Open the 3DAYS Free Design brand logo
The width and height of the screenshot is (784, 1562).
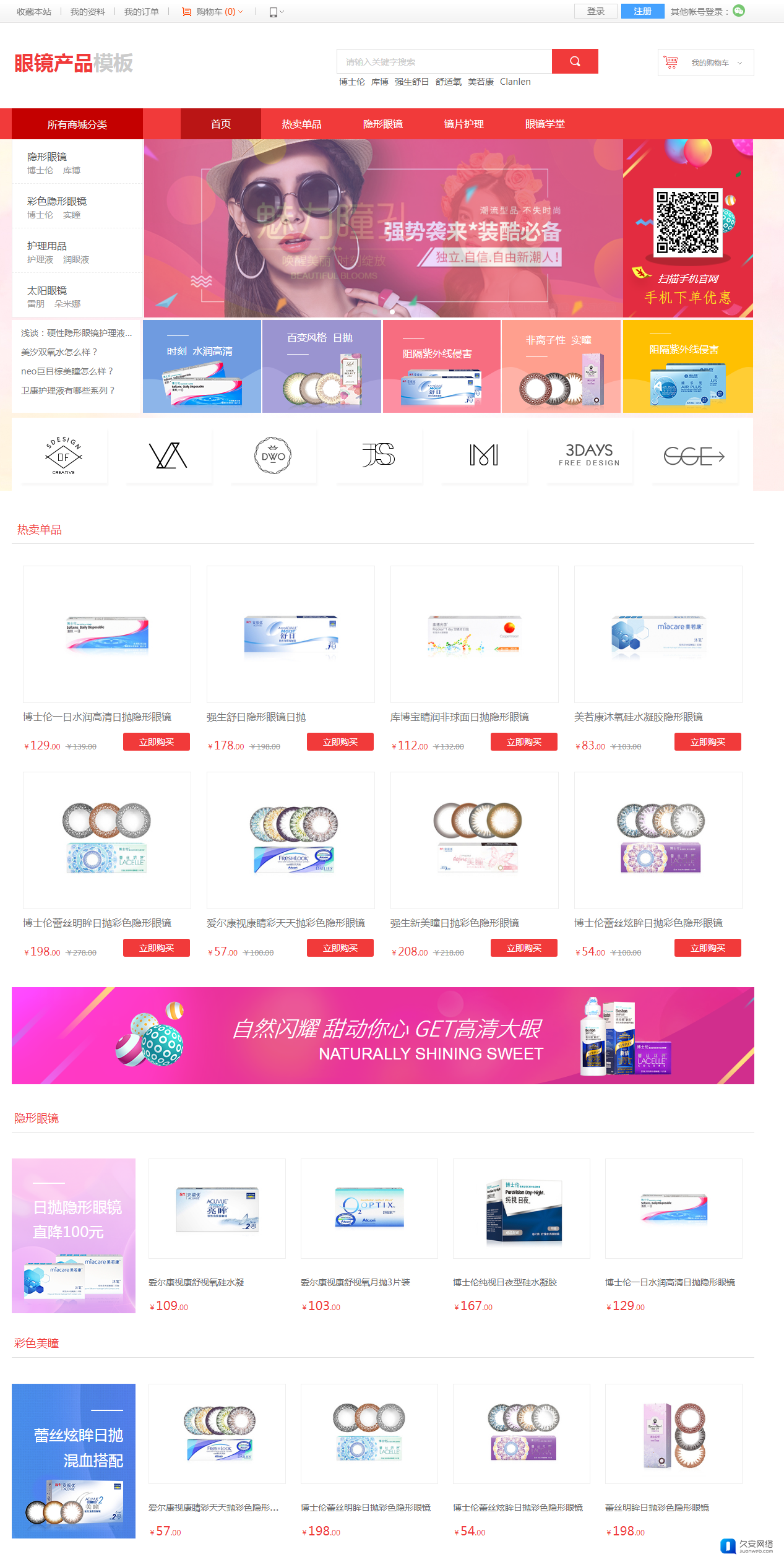click(x=589, y=455)
